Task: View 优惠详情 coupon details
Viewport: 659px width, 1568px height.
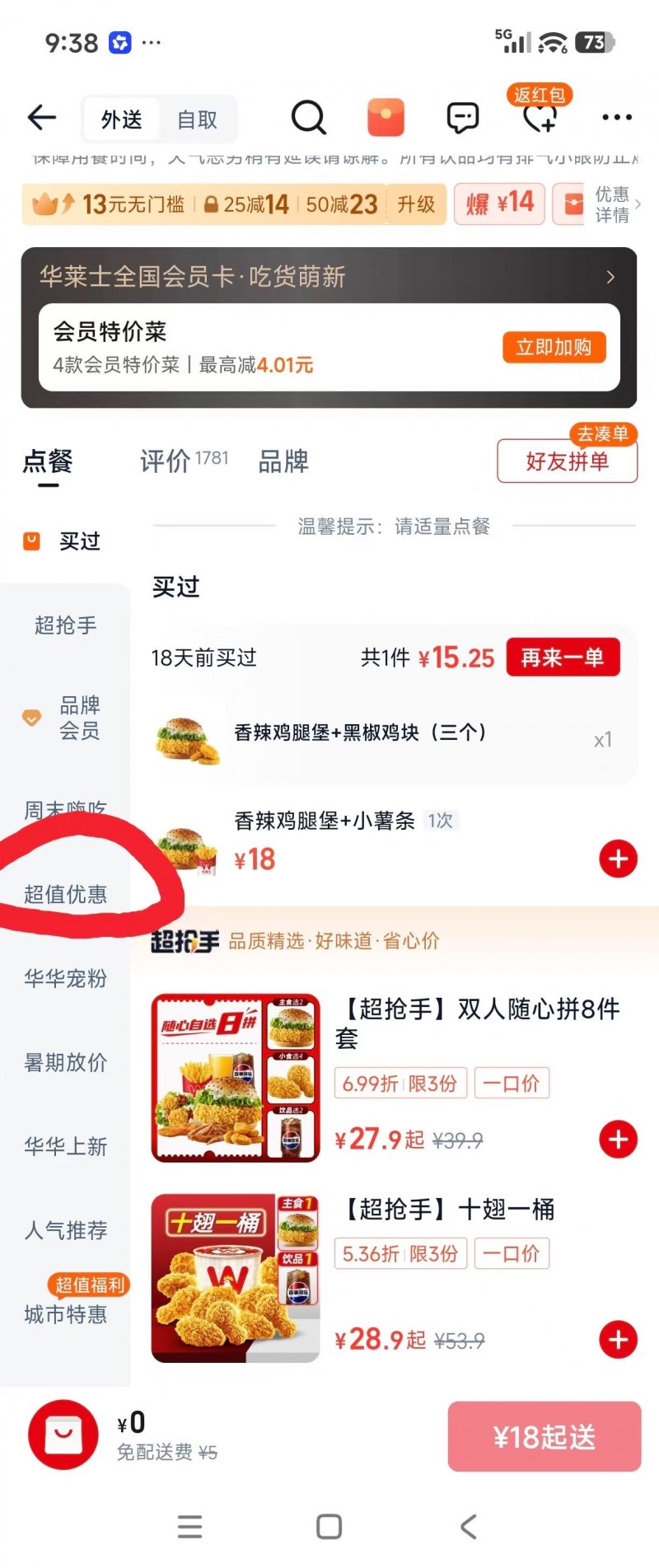Action: coord(612,204)
